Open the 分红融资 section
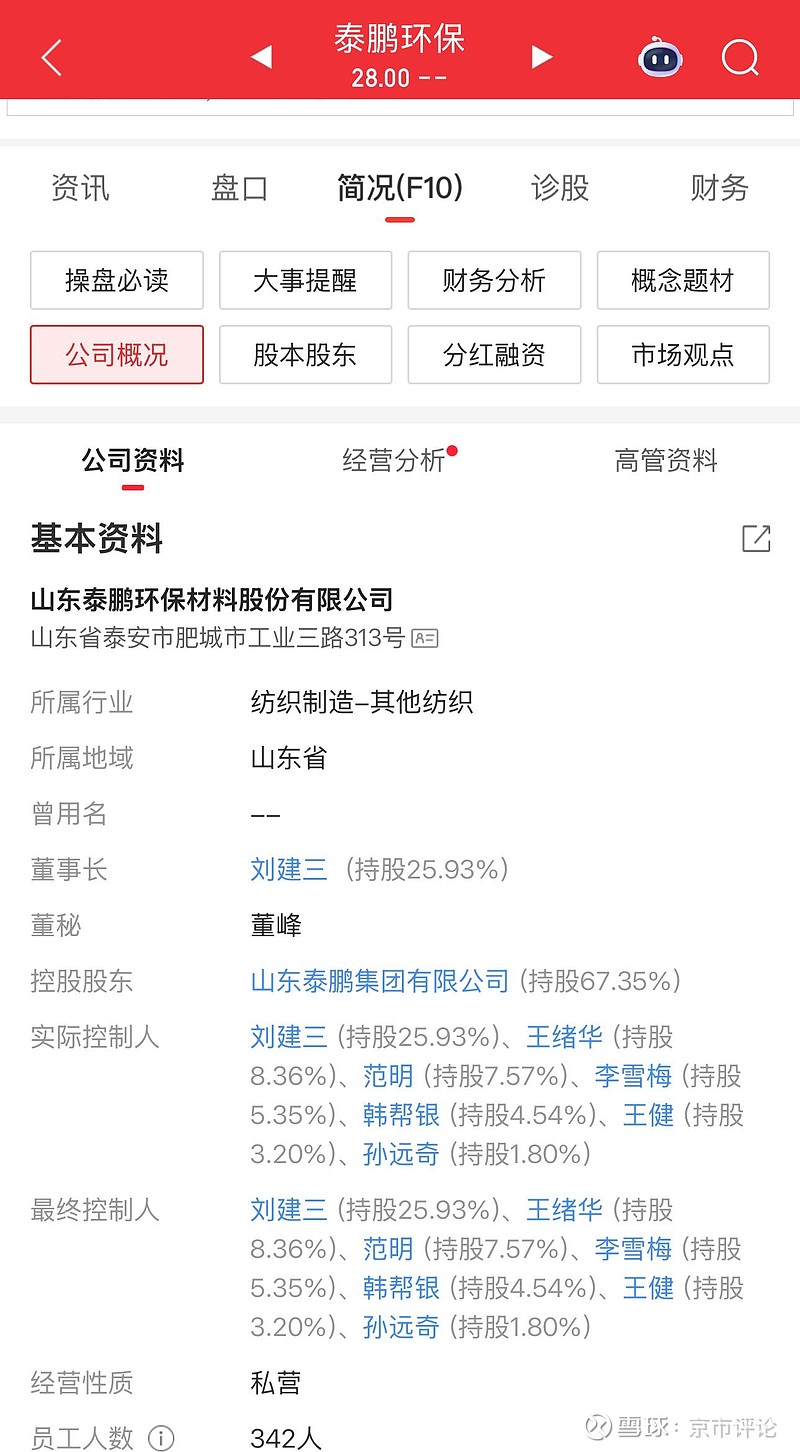800x1452 pixels. click(x=494, y=355)
